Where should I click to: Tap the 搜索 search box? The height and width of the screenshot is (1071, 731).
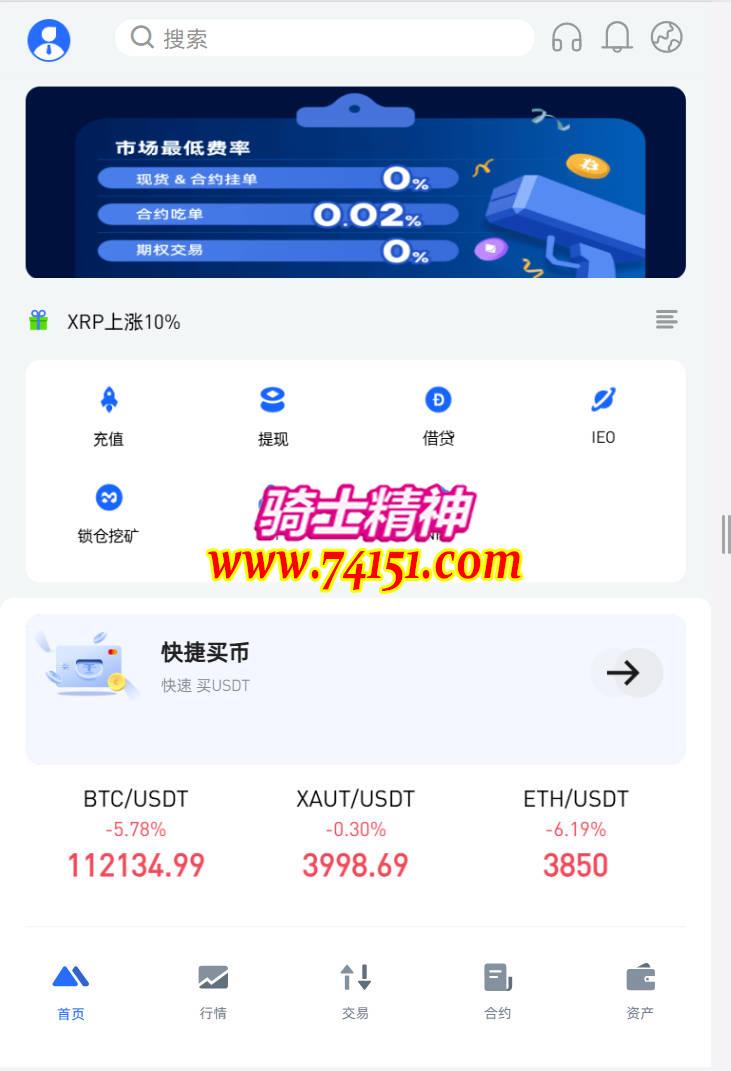325,38
